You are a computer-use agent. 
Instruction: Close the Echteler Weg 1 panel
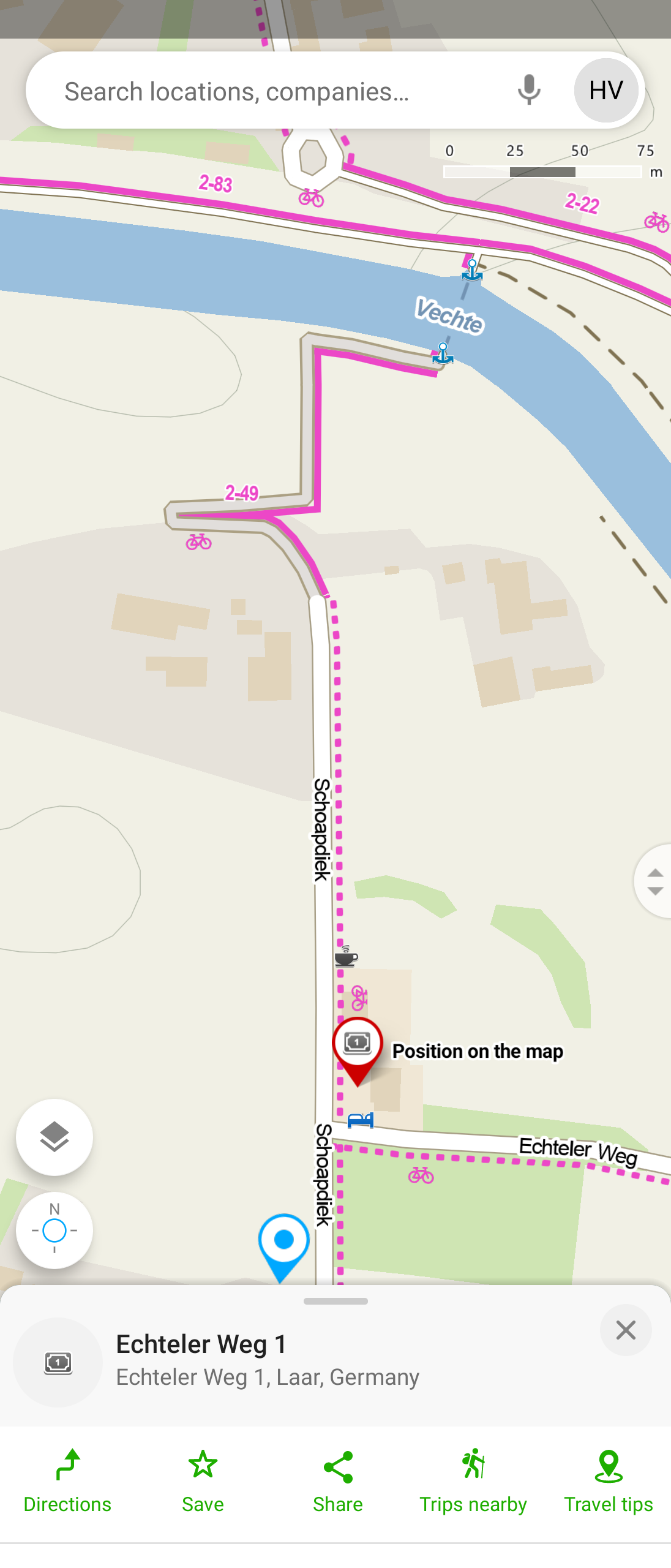tap(625, 1330)
